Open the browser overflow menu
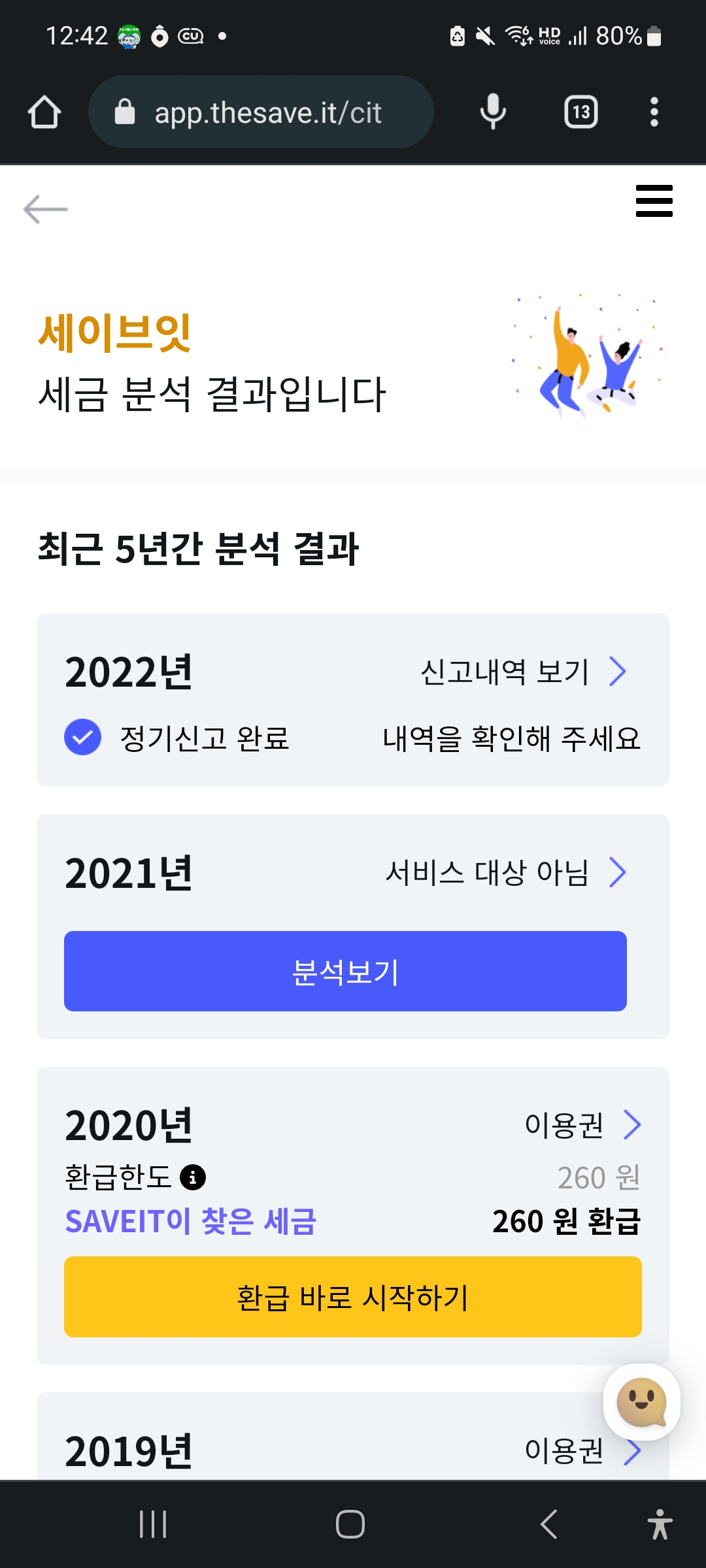 654,112
